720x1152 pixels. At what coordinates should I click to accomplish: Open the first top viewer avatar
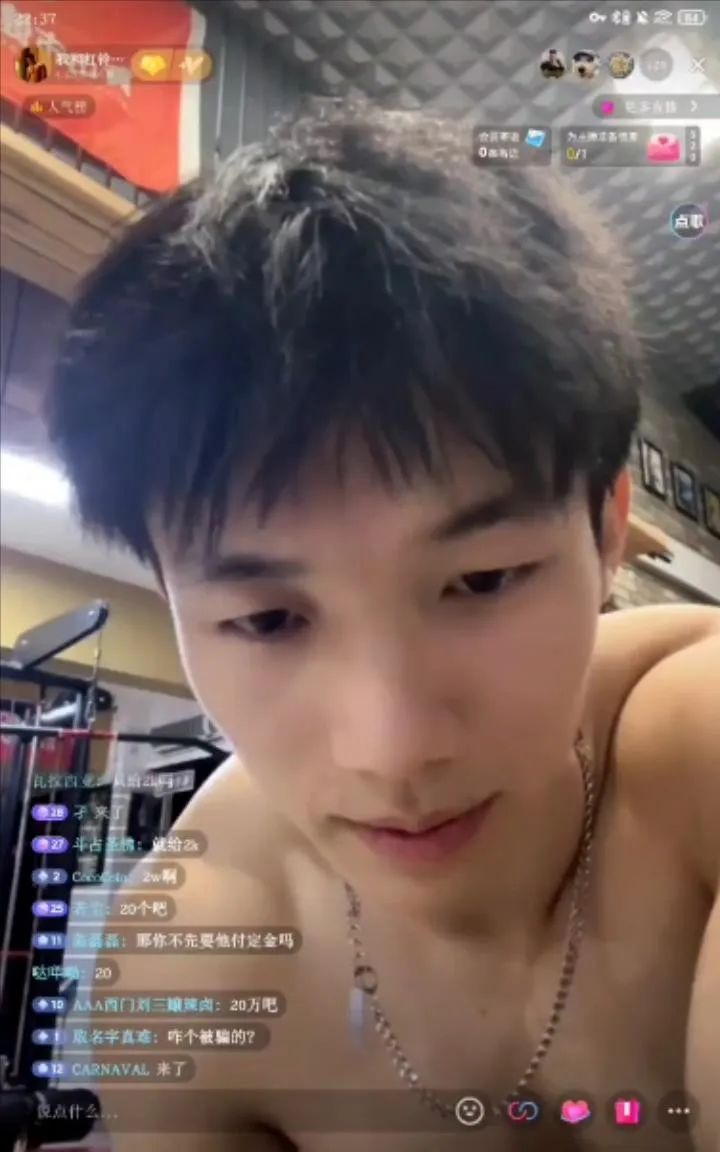pos(552,65)
